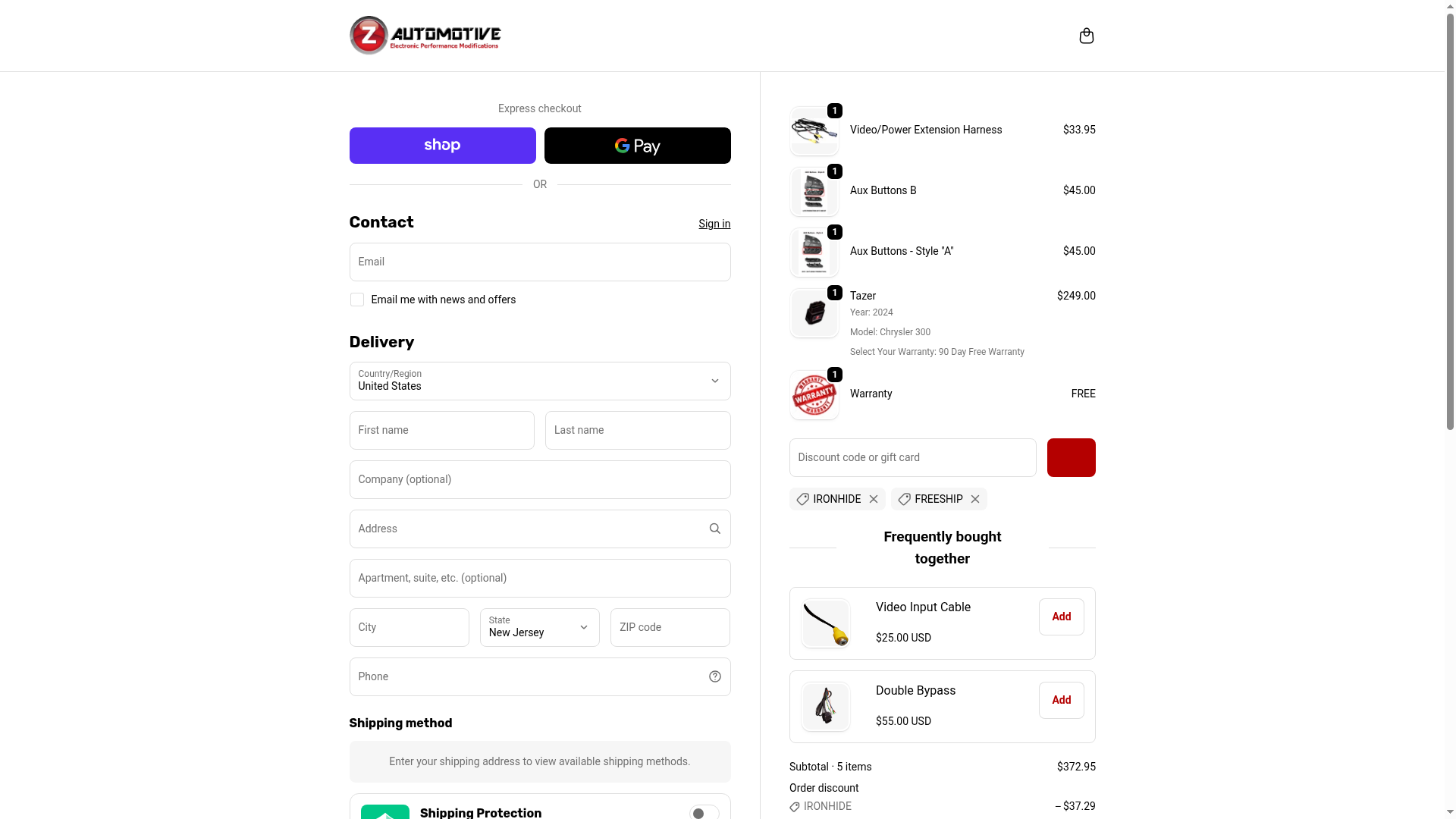Image resolution: width=1456 pixels, height=819 pixels.
Task: Check out with Google Pay
Action: tap(637, 146)
